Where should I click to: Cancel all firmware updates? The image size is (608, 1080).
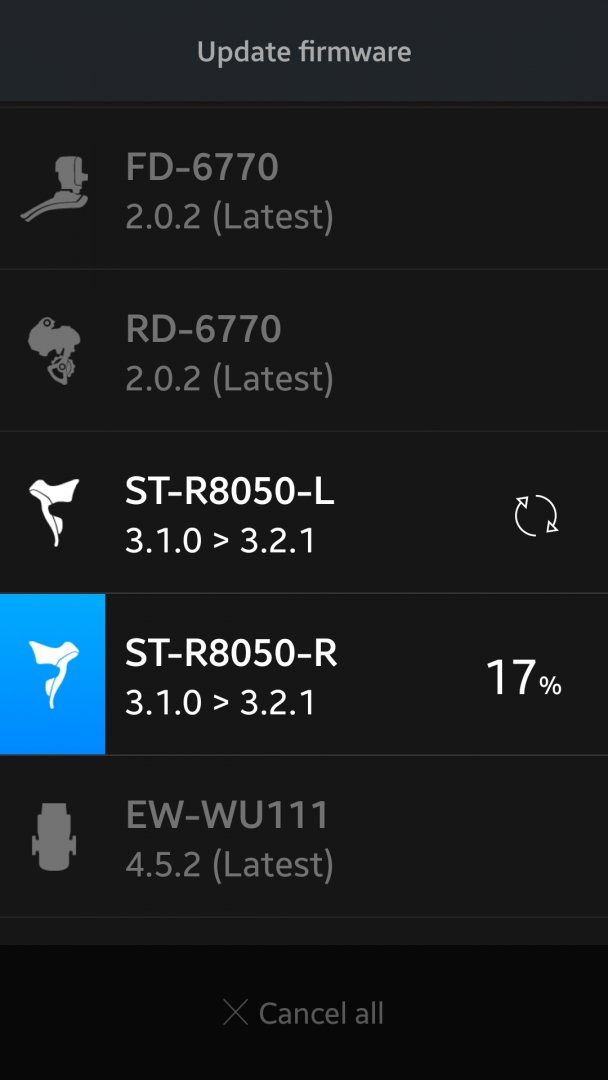click(x=303, y=1013)
